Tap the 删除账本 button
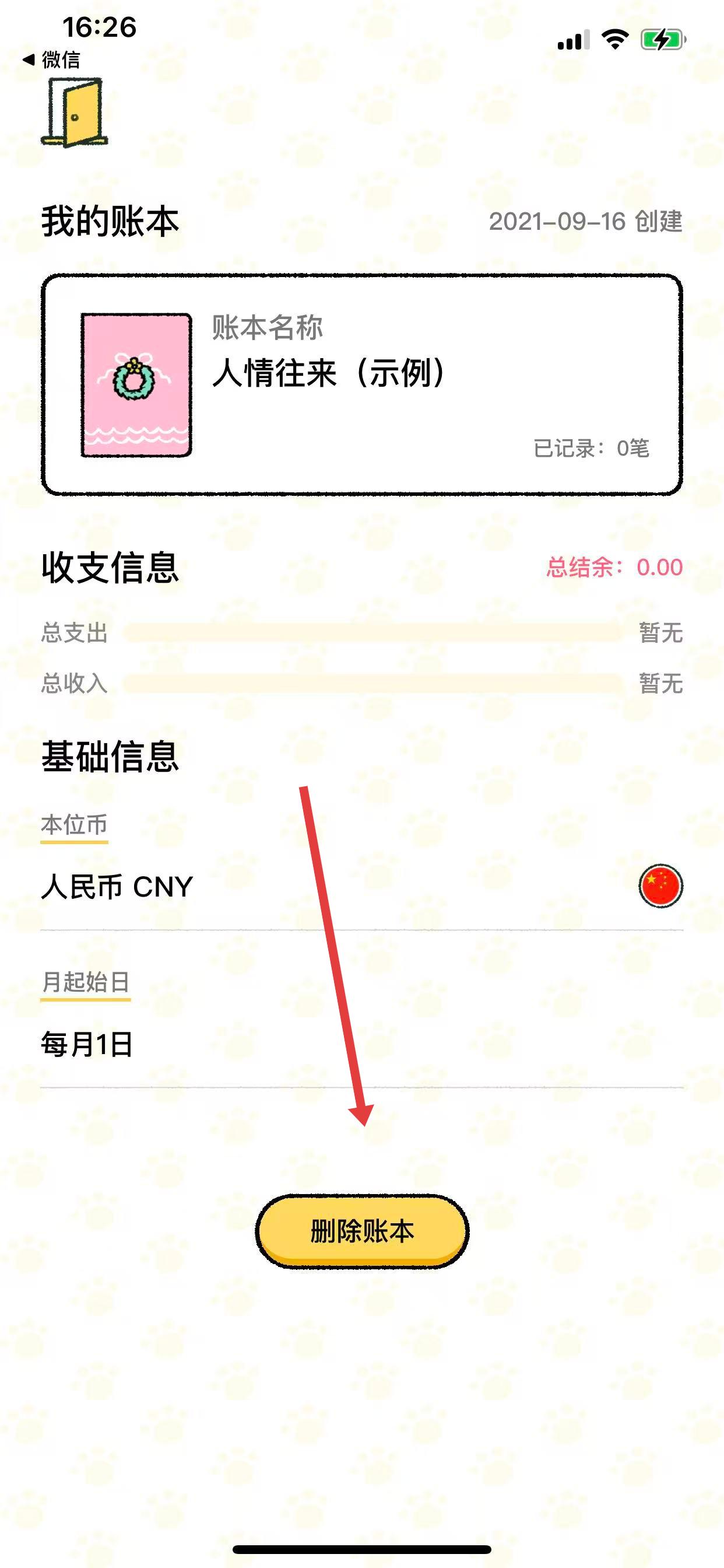Screen dimensions: 724x1568 point(361,1231)
